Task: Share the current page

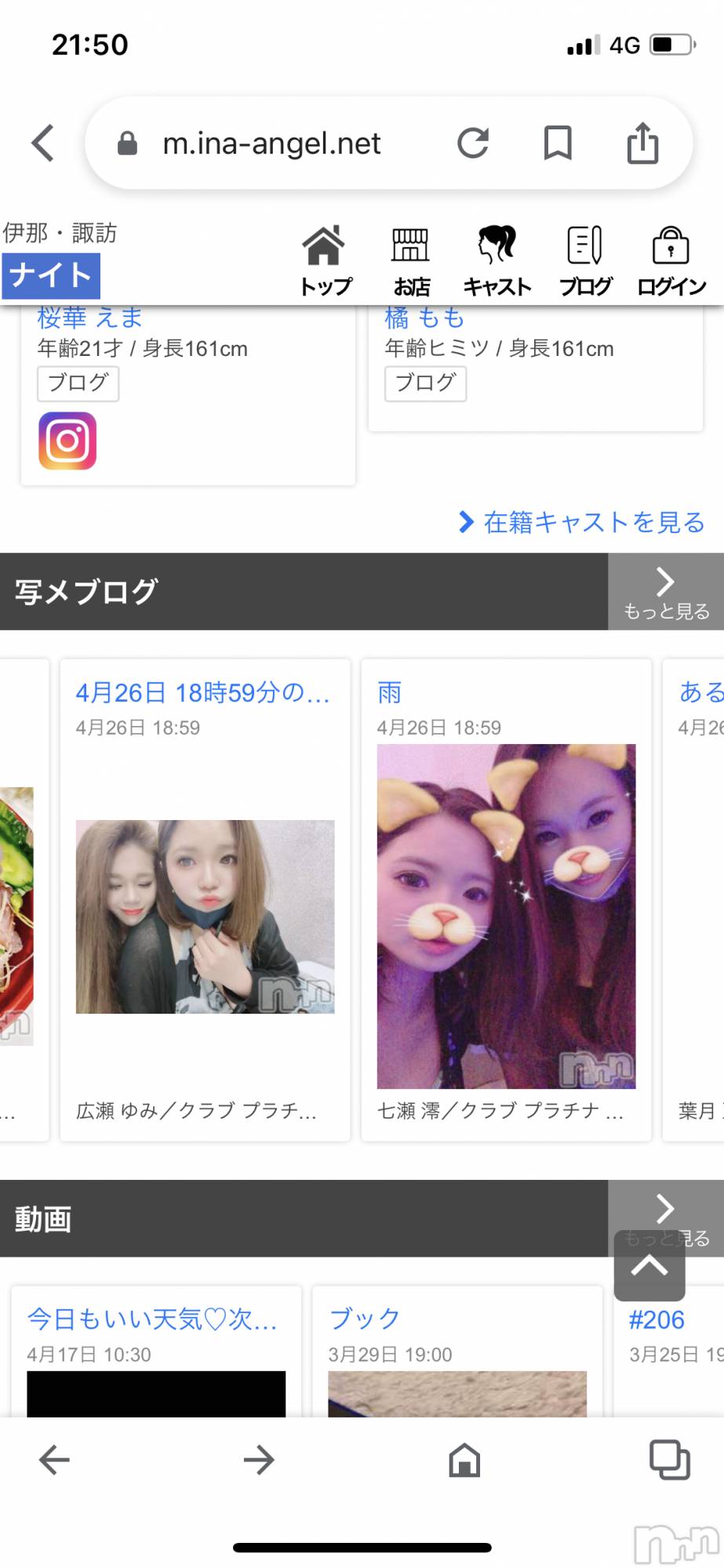Action: 642,143
